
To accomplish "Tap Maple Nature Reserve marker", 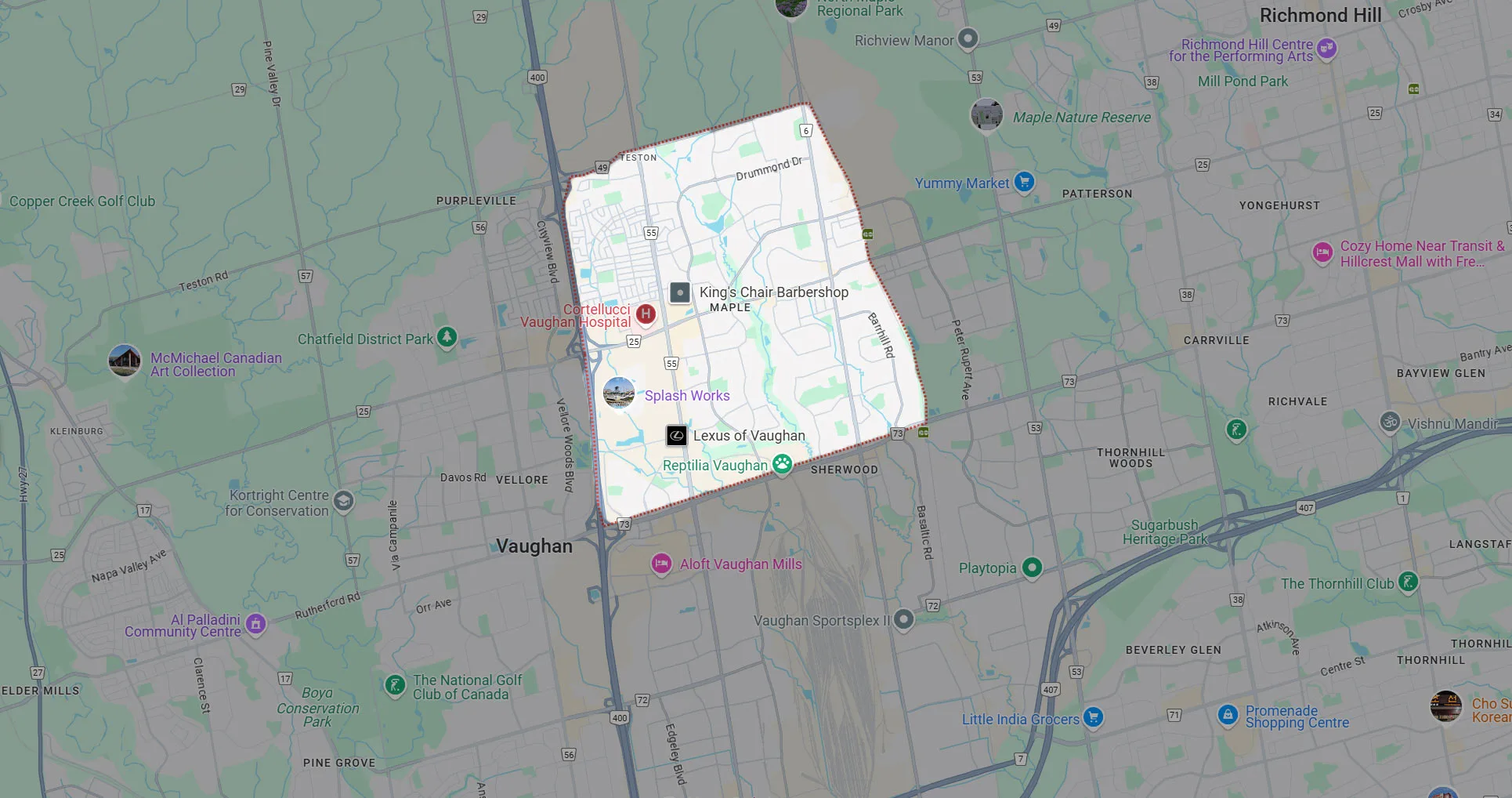I will click(x=986, y=114).
